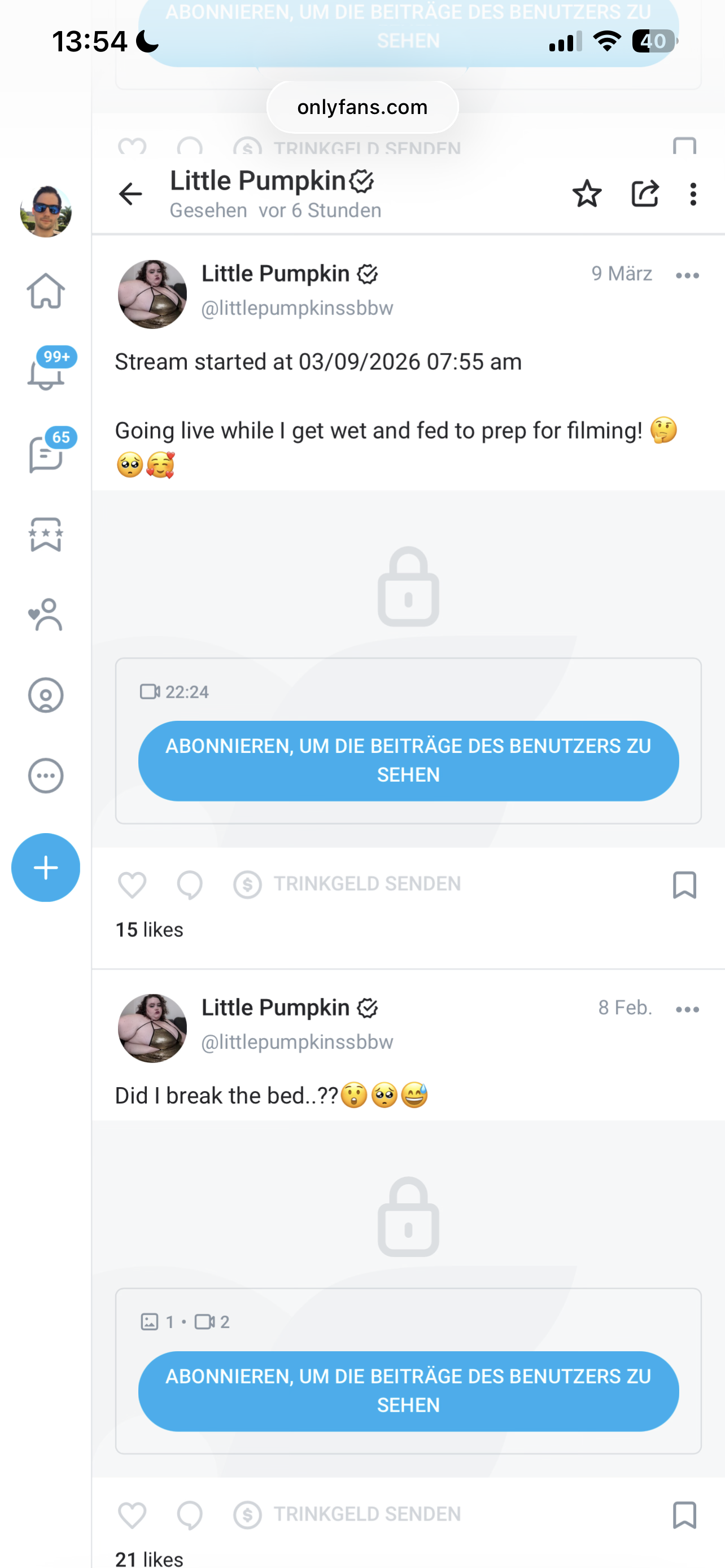
Task: Open the More menu in the sidebar
Action: [46, 776]
